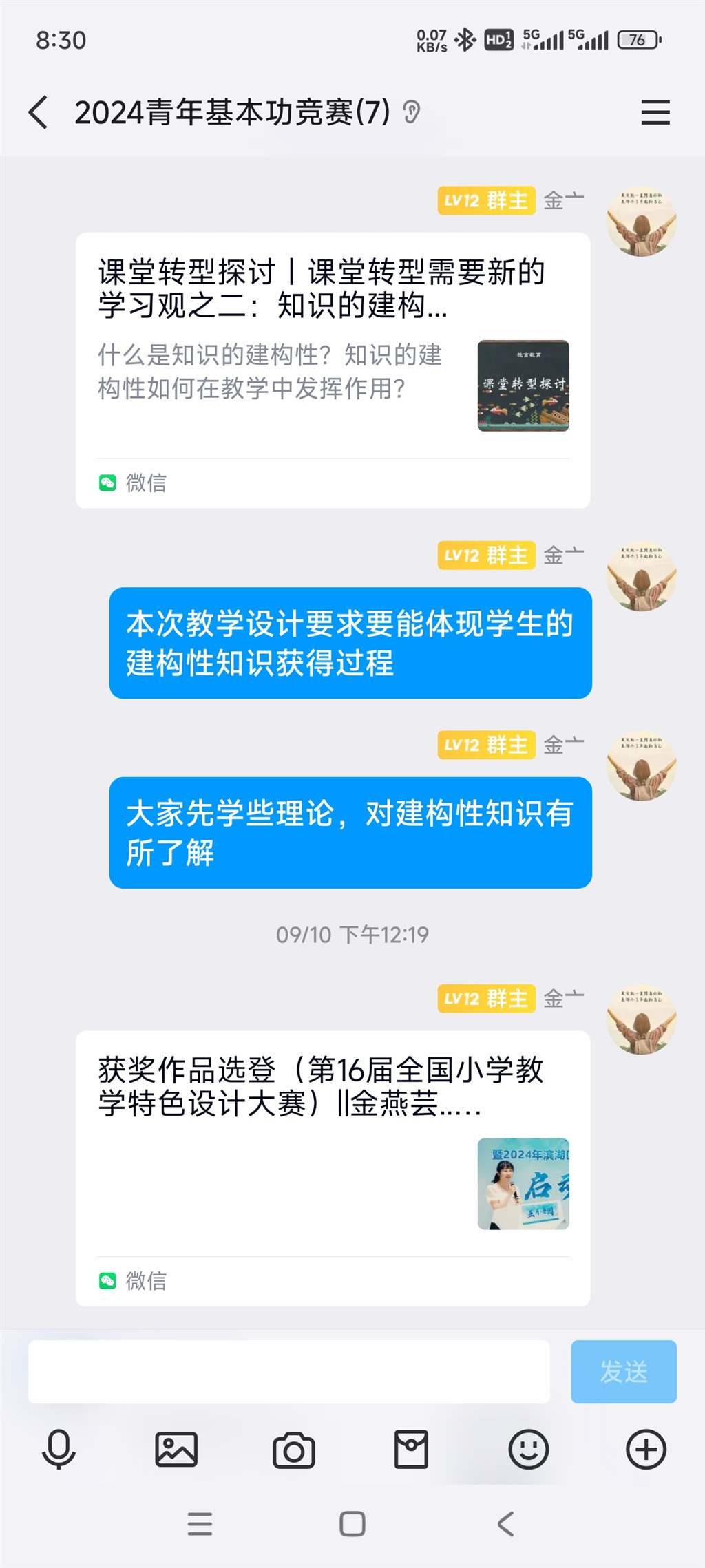Open the shared 课堂转型探讨 article card
This screenshot has height=1568, width=705.
coord(333,370)
